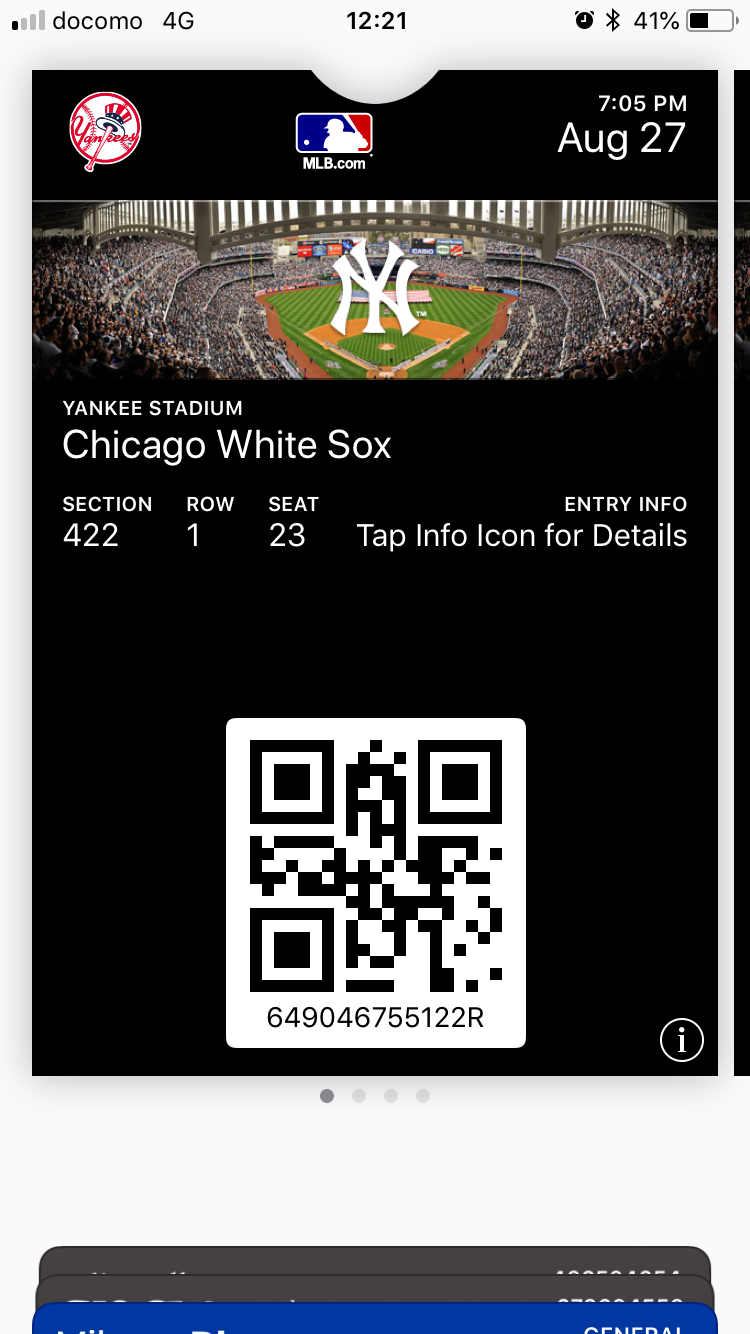This screenshot has height=1334, width=750.
Task: Open the blue card in the stack
Action: click(375, 1320)
